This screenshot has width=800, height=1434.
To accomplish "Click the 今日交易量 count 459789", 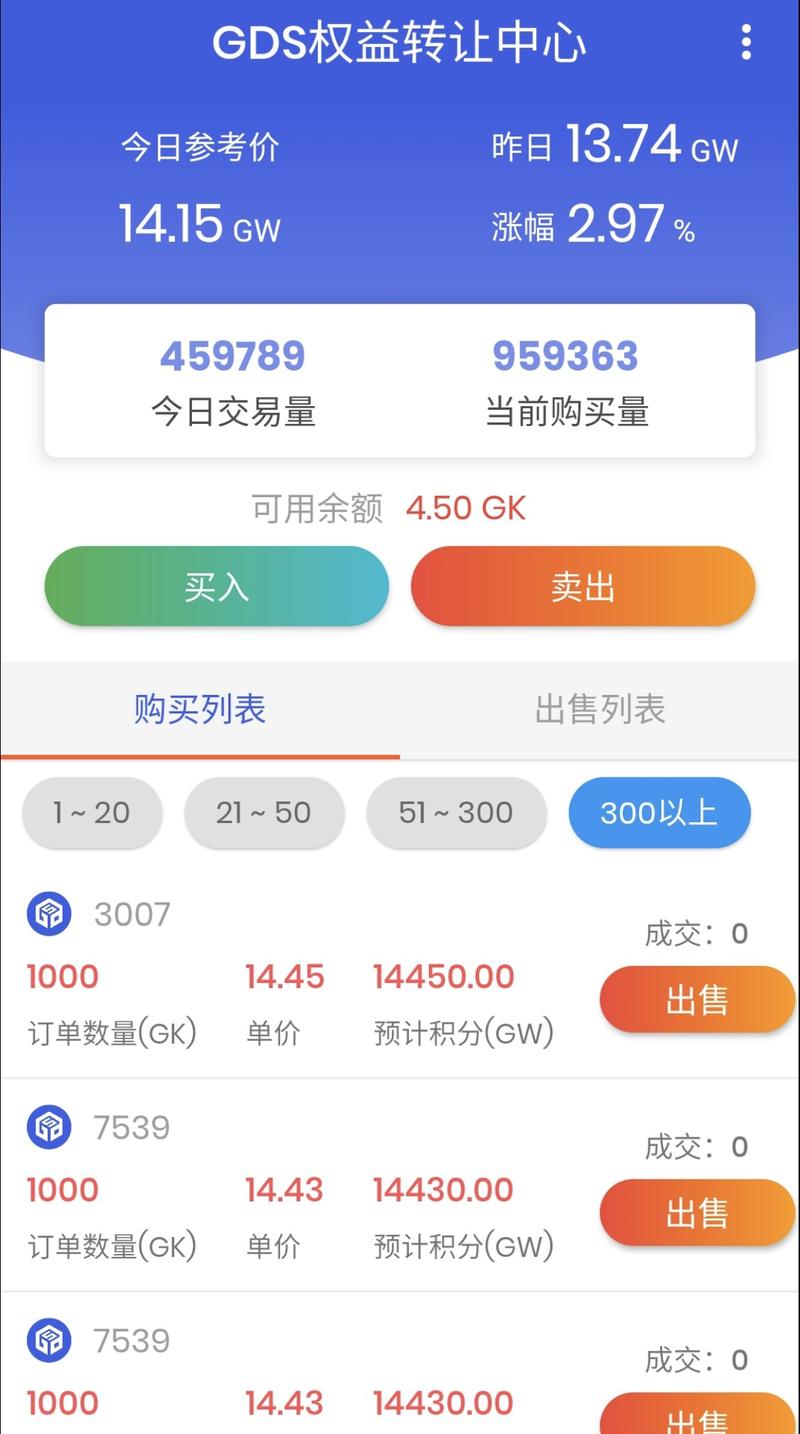I will click(233, 356).
